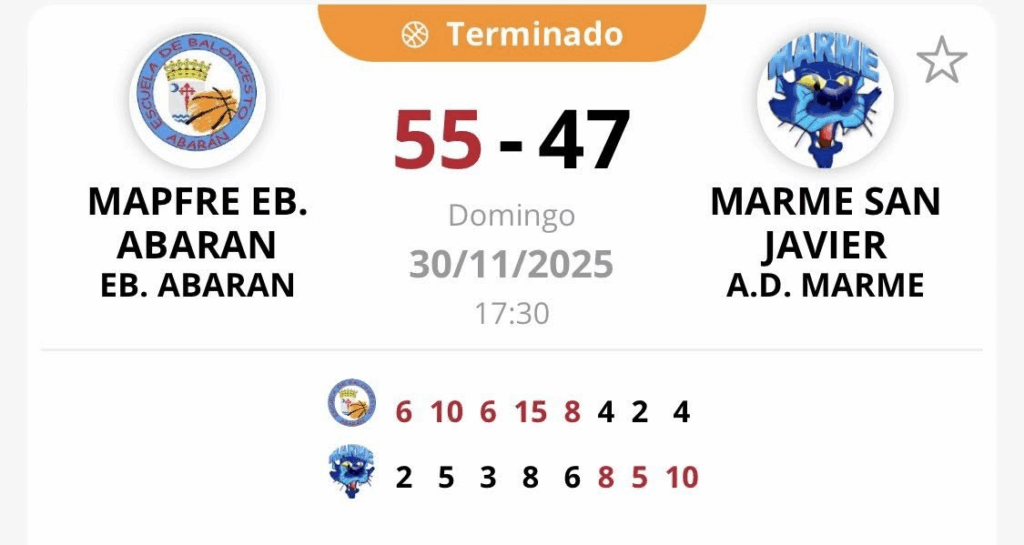Mark this match as favorite with star

(x=941, y=61)
